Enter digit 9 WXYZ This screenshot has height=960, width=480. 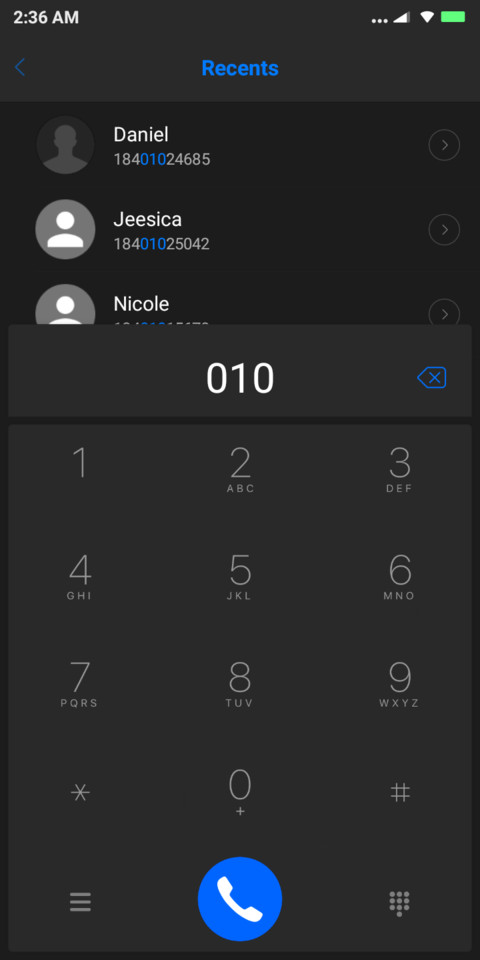coord(399,684)
